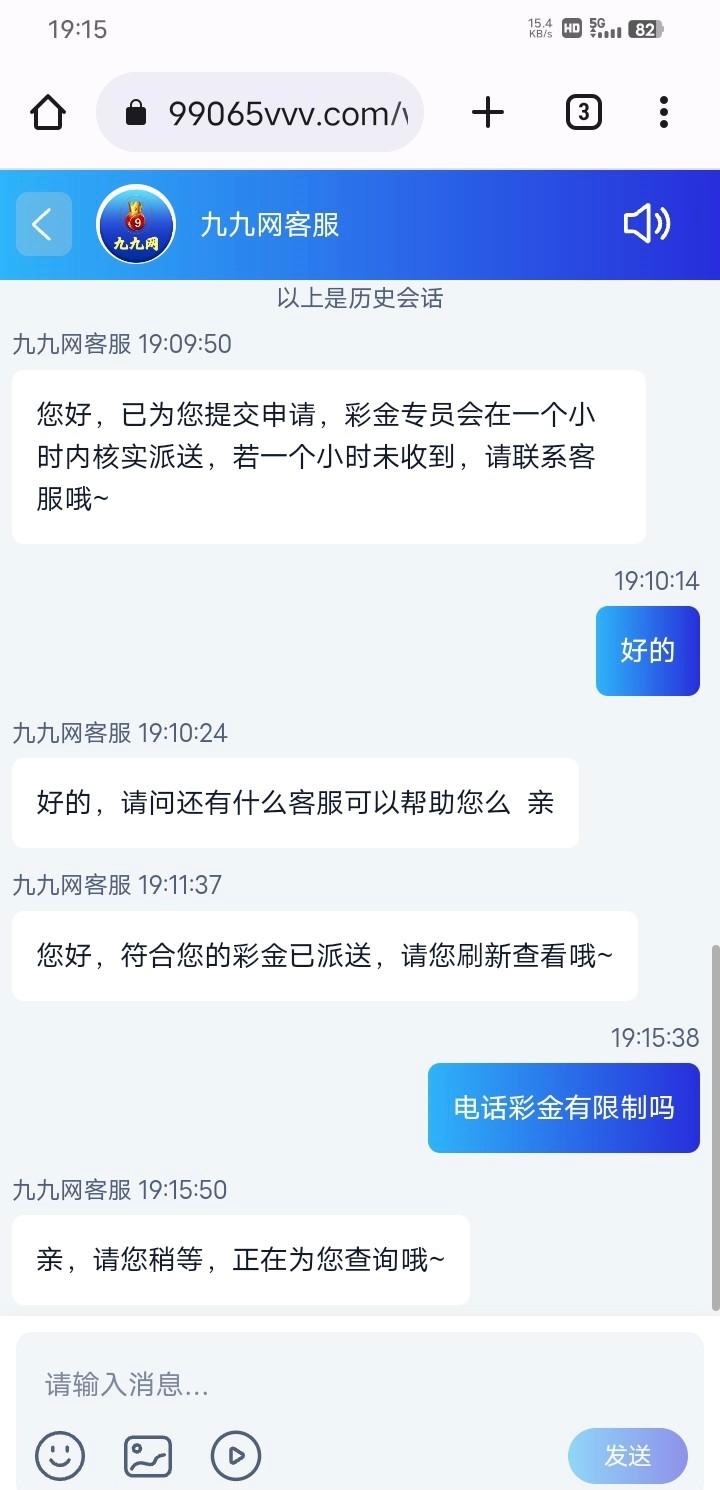Send the message with 发送 button

628,1455
